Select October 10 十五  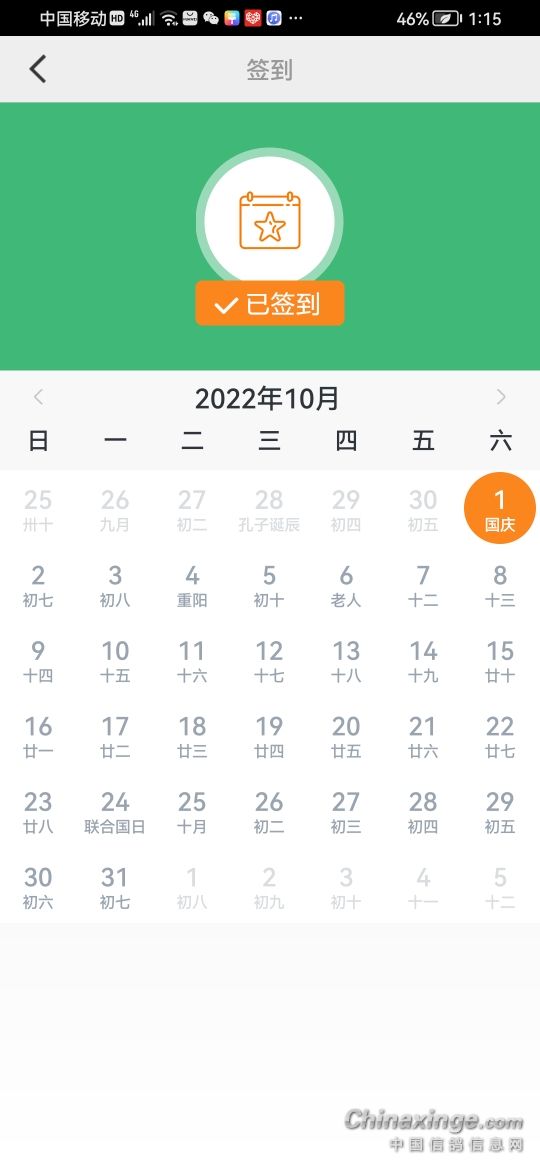click(x=115, y=661)
